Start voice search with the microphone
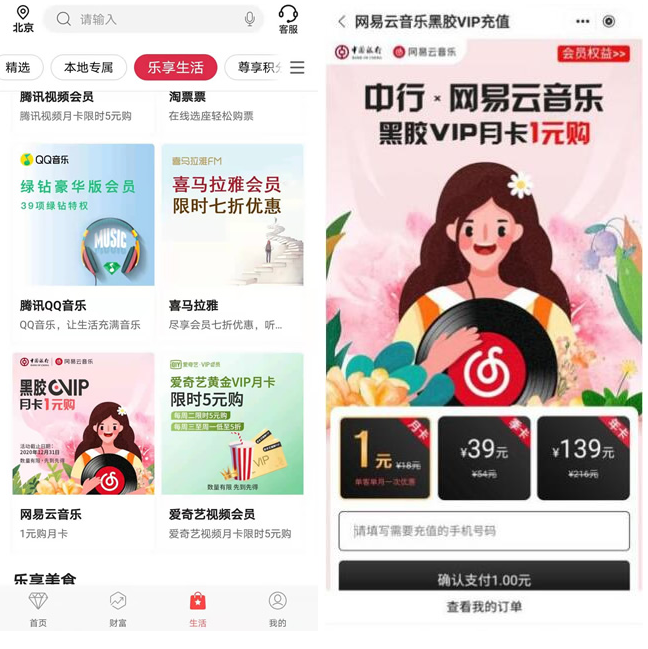The width and height of the screenshot is (648, 649). [250, 19]
